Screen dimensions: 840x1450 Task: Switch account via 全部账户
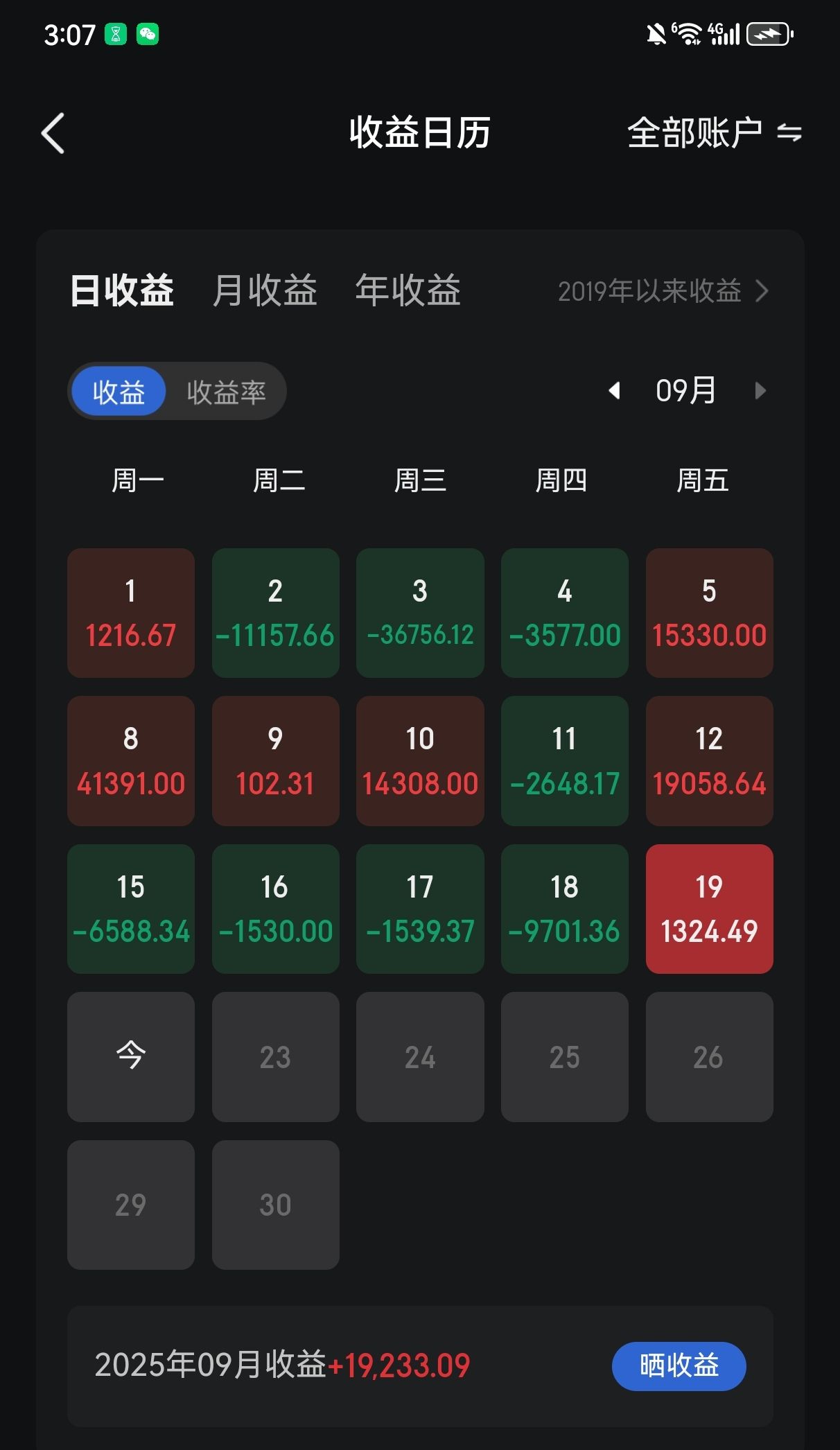714,132
